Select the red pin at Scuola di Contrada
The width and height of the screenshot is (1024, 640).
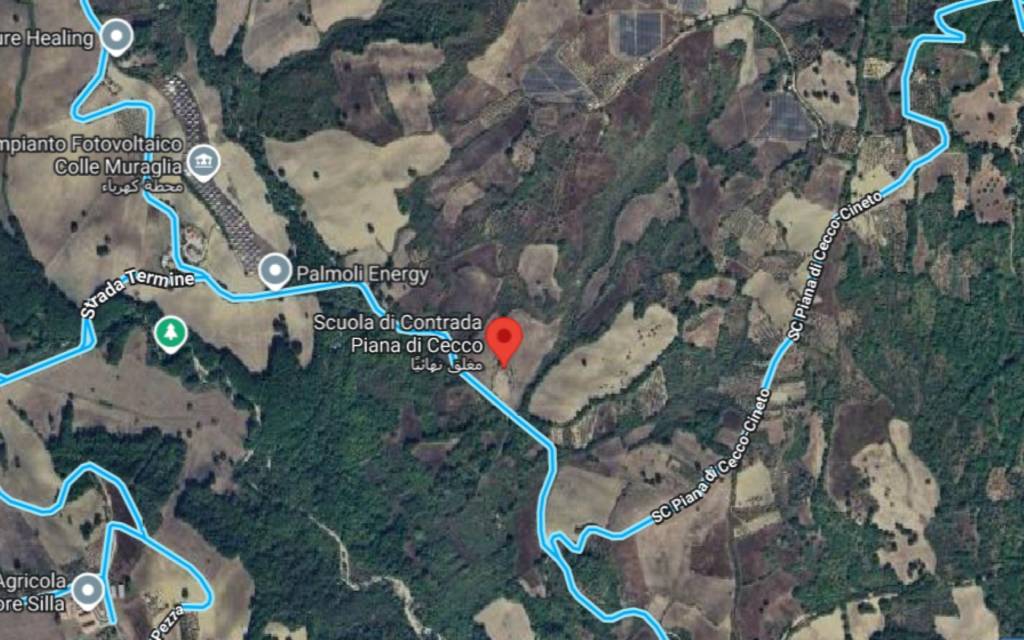tap(503, 339)
